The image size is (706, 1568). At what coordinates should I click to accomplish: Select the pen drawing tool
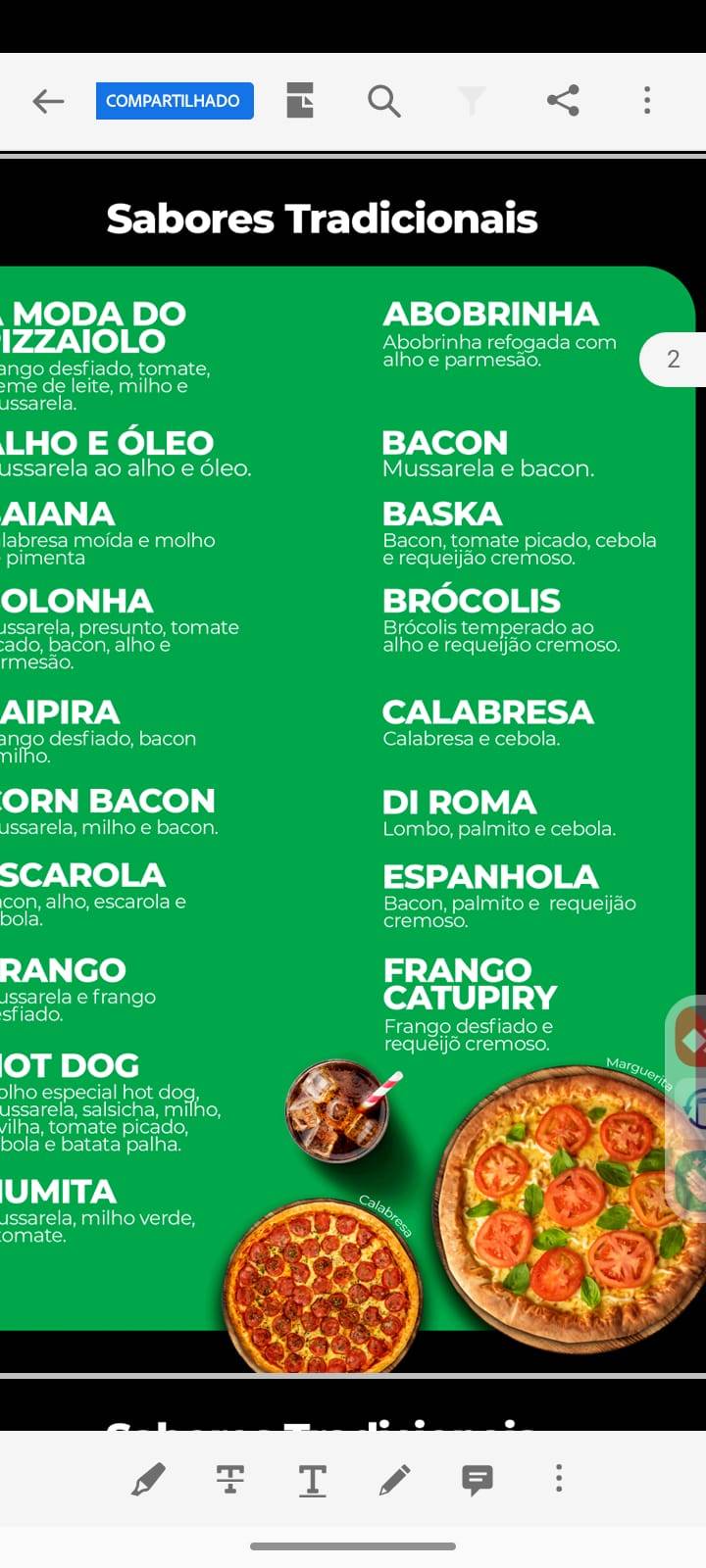pos(394,1478)
